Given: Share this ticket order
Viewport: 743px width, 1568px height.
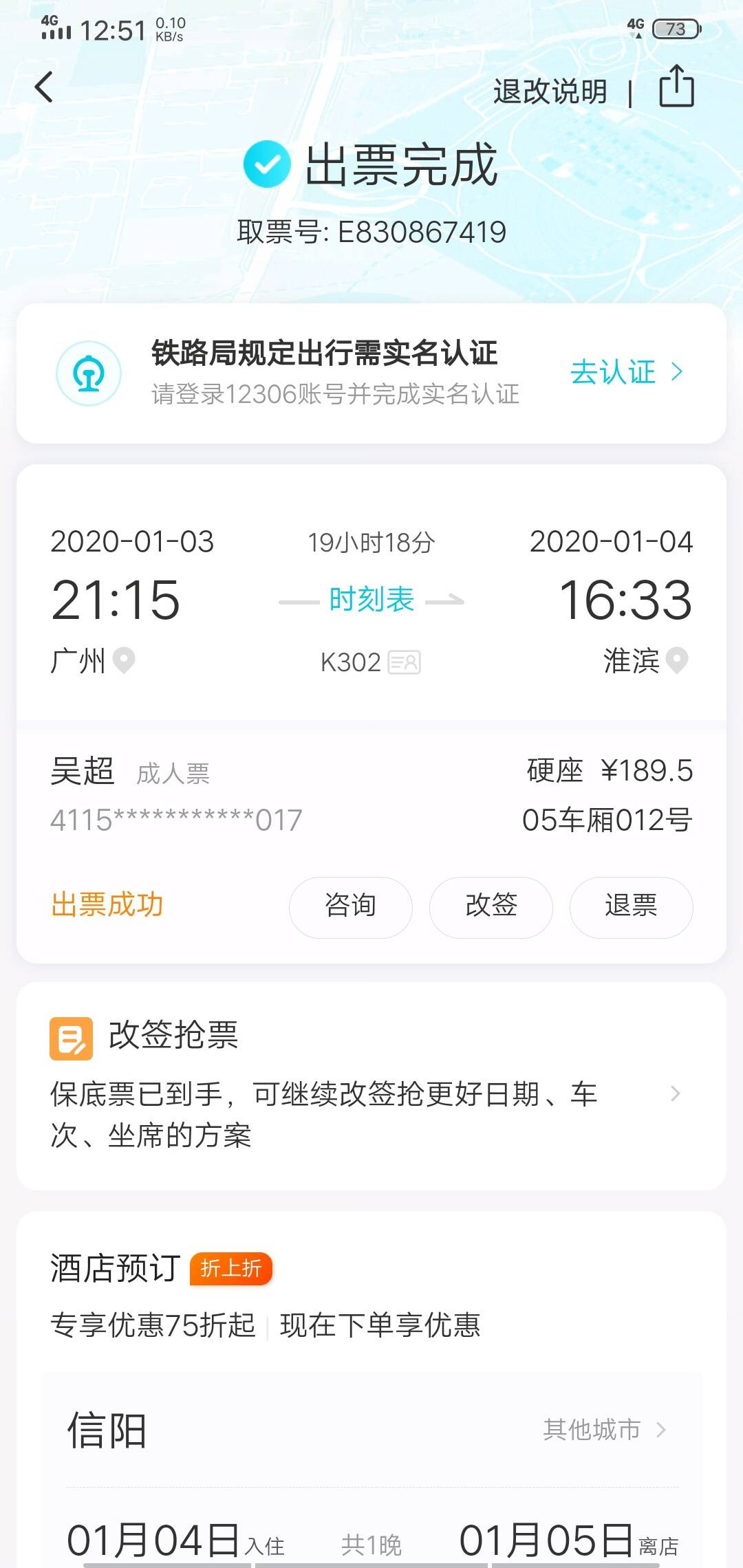Looking at the screenshot, I should point(676,87).
